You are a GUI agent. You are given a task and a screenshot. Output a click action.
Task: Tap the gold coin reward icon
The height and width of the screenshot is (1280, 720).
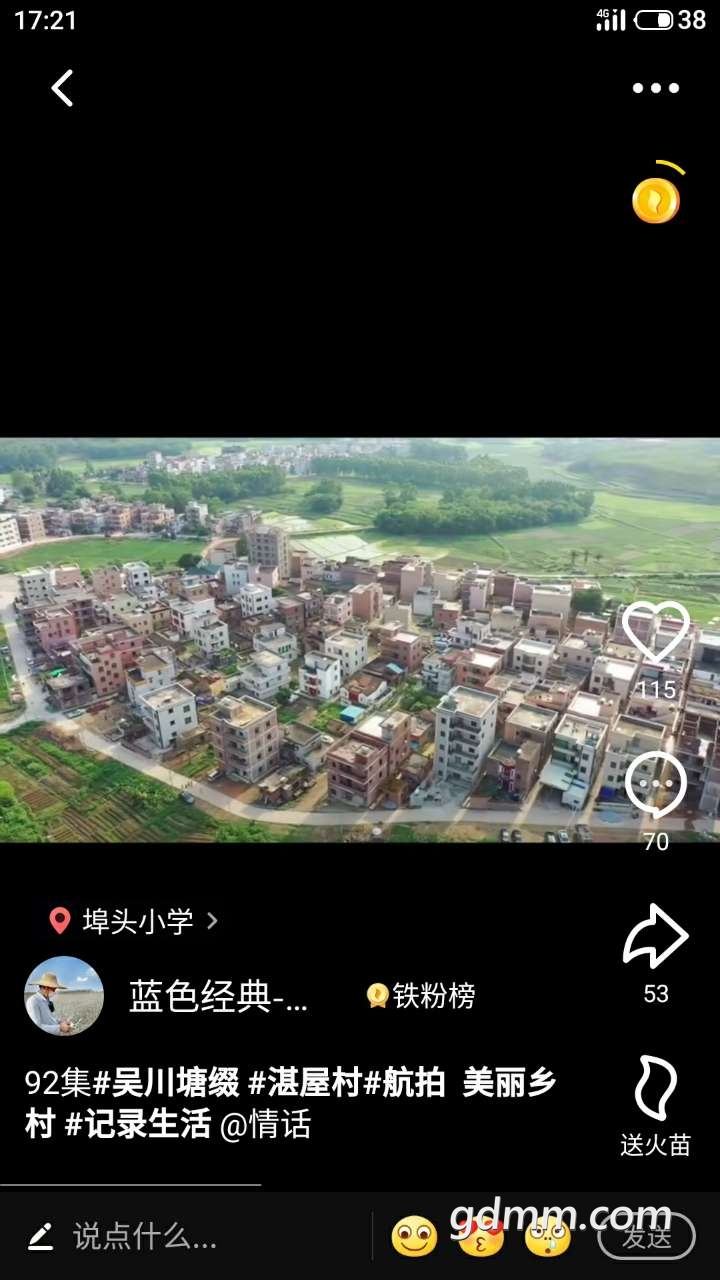656,200
